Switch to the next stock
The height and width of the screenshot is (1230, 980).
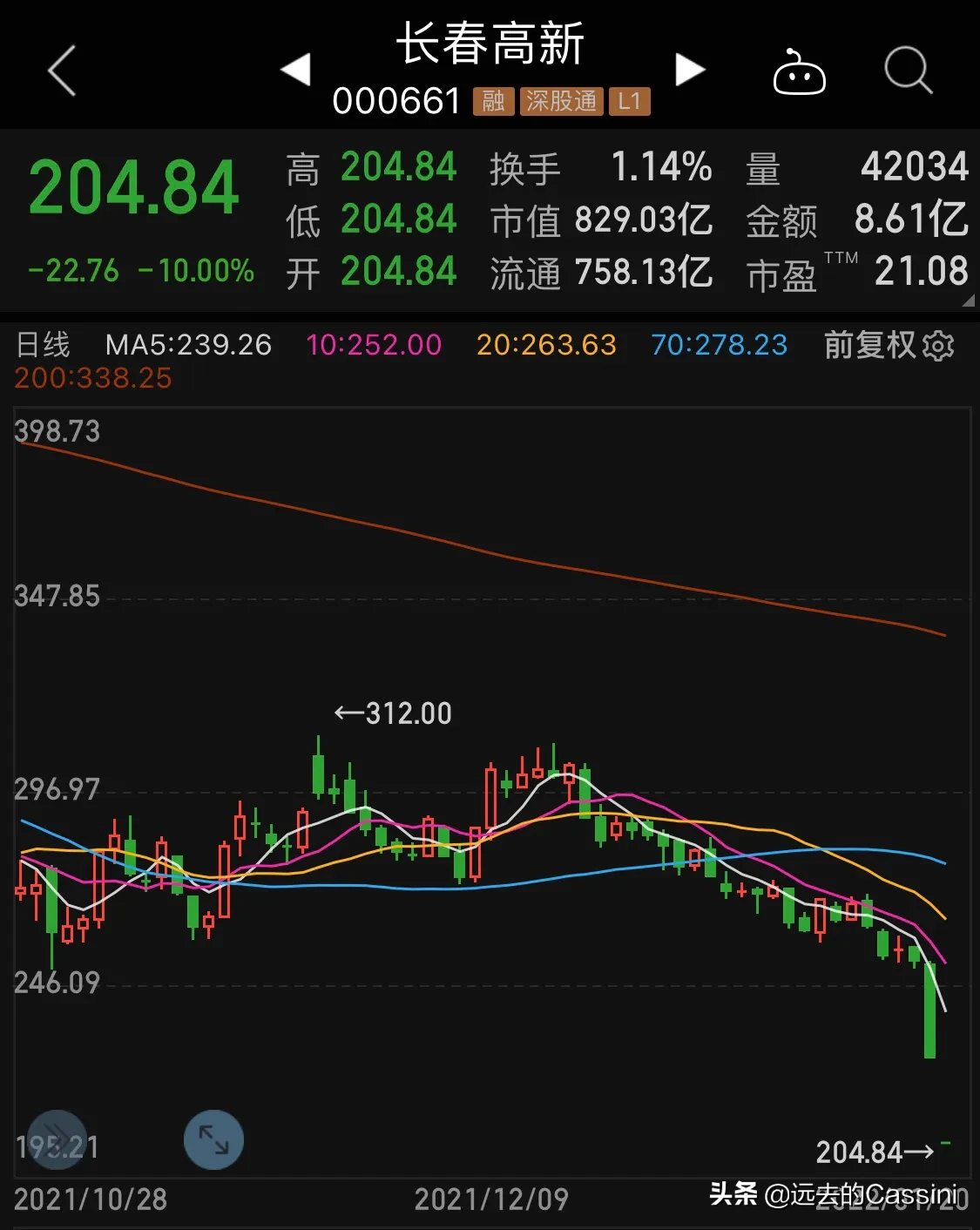(690, 70)
